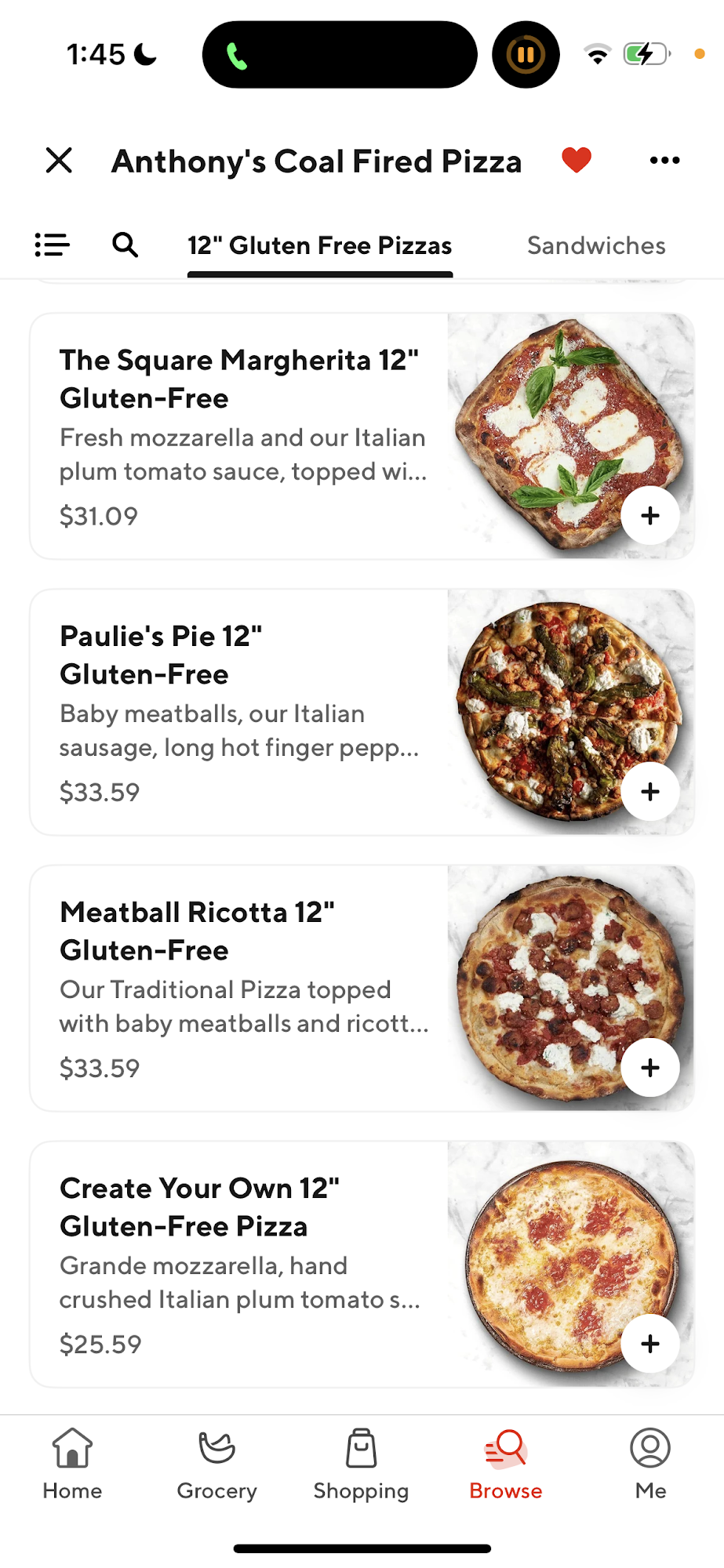This screenshot has height=1568, width=724.
Task: Add Meatball Ricotta pizza to the cart
Action: point(649,1067)
